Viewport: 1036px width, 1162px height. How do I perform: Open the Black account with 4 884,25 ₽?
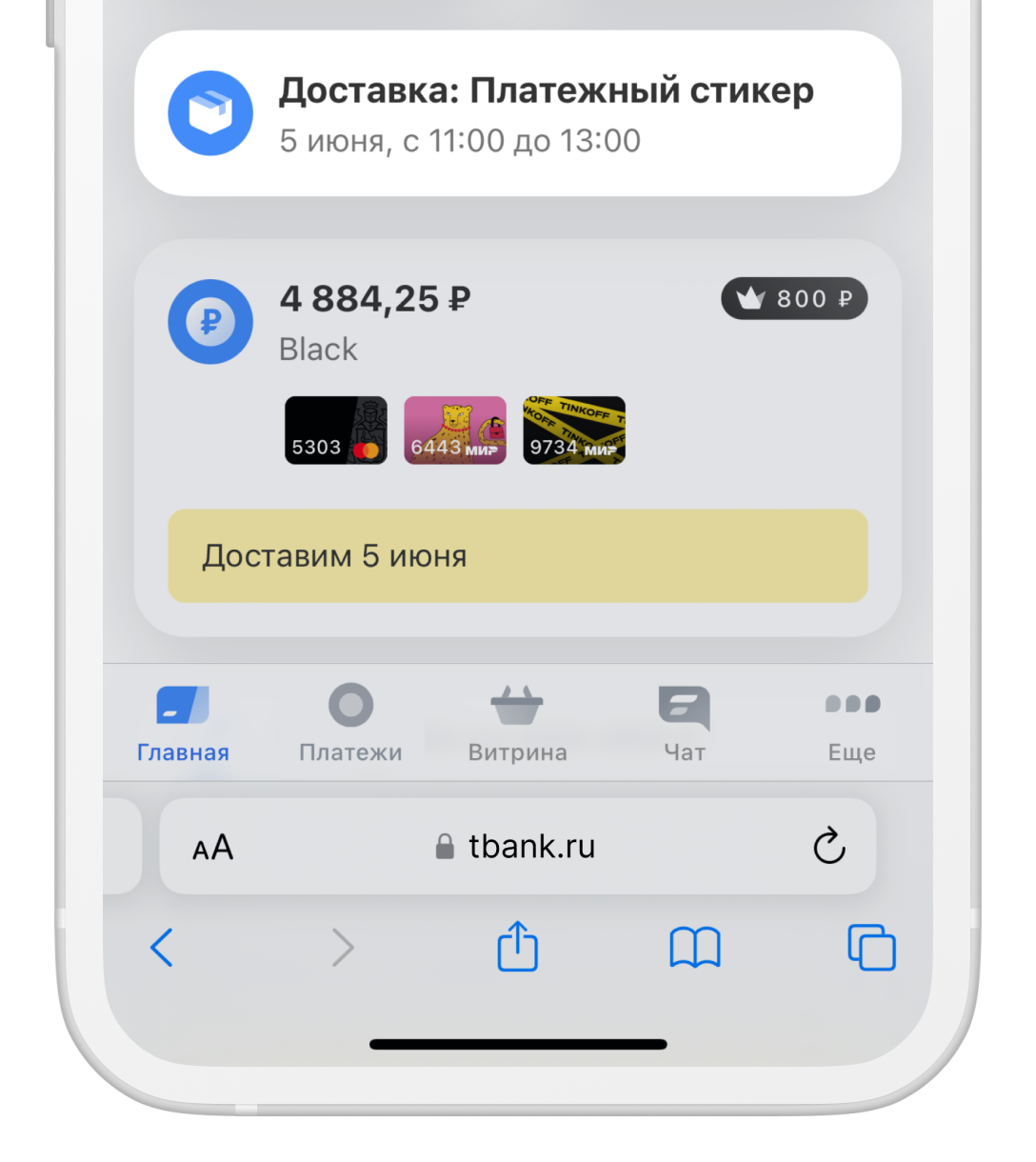click(x=374, y=320)
